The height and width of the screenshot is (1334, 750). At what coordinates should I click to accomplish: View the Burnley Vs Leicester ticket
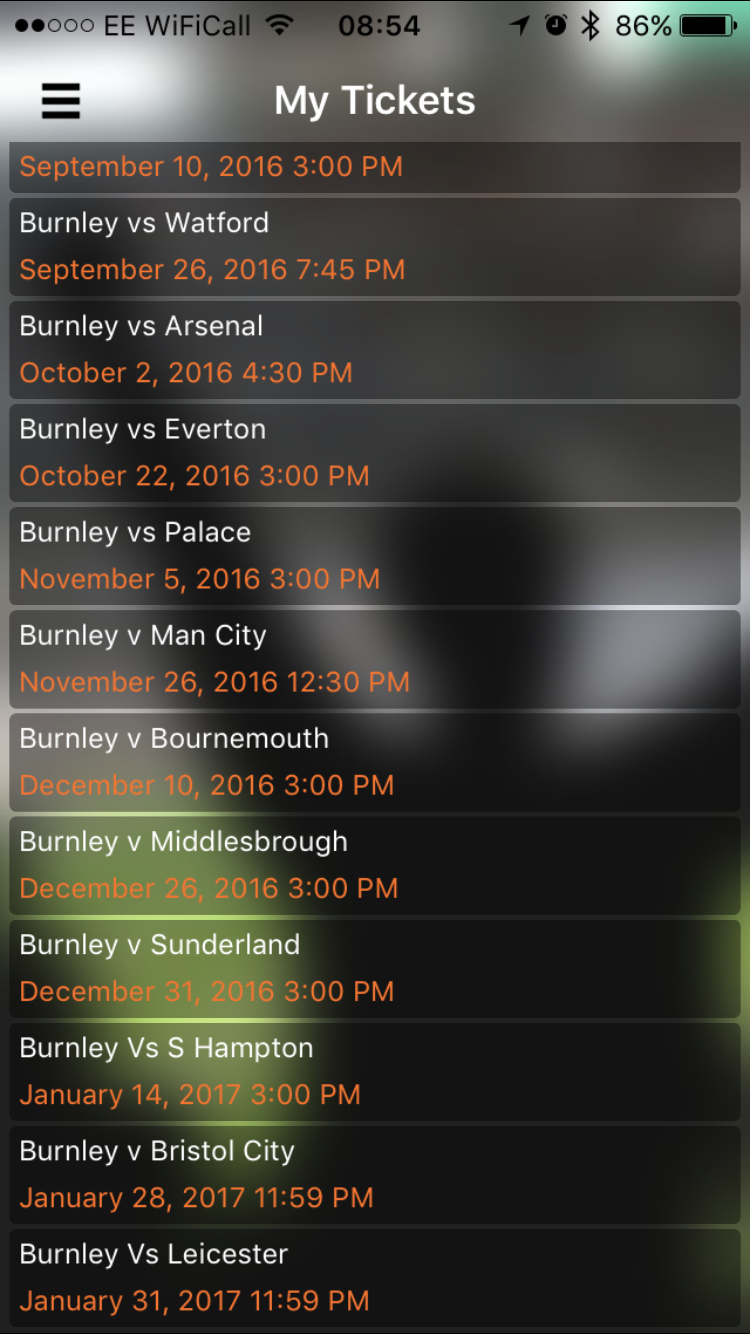375,1276
